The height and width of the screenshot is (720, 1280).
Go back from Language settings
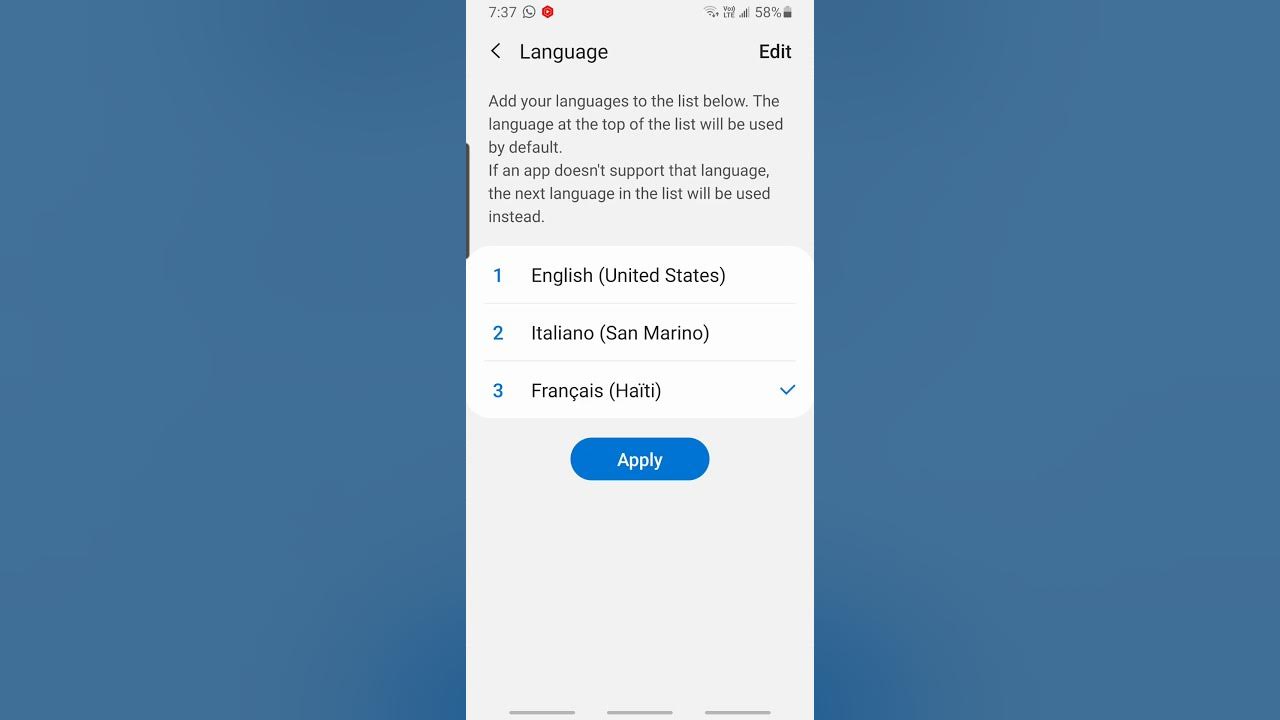pyautogui.click(x=496, y=51)
